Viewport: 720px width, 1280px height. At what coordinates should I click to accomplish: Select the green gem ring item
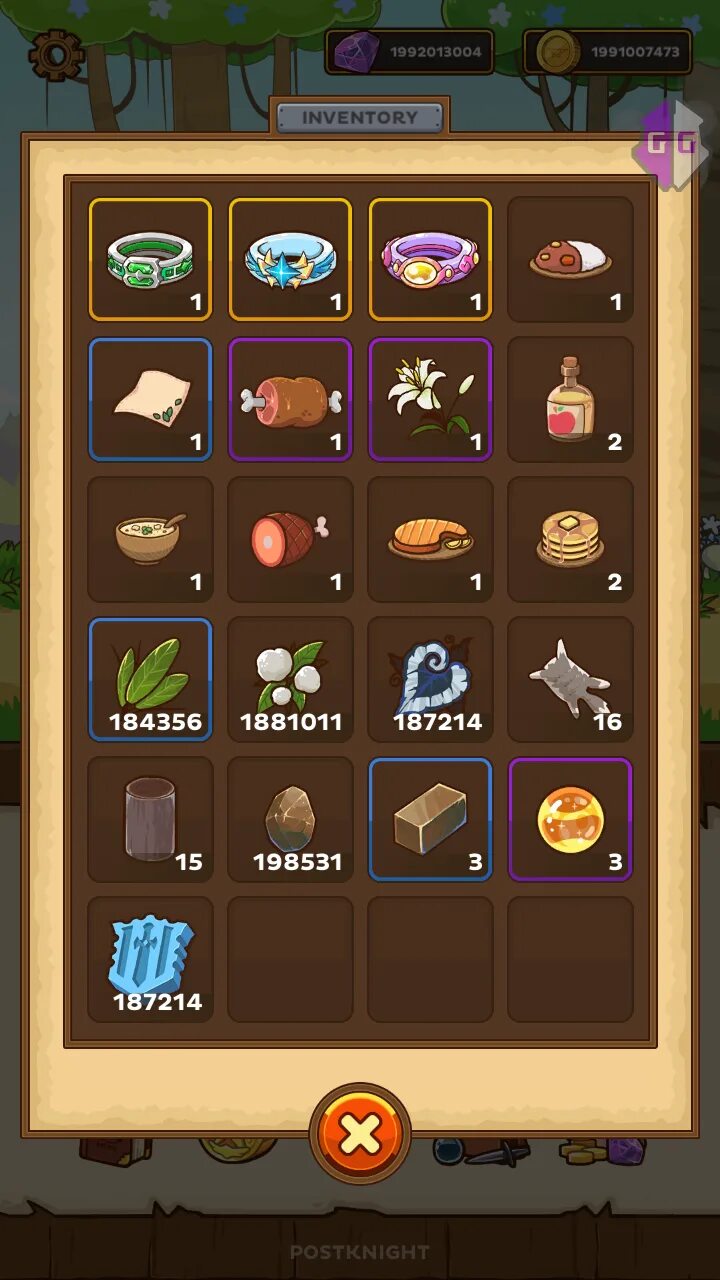150,260
